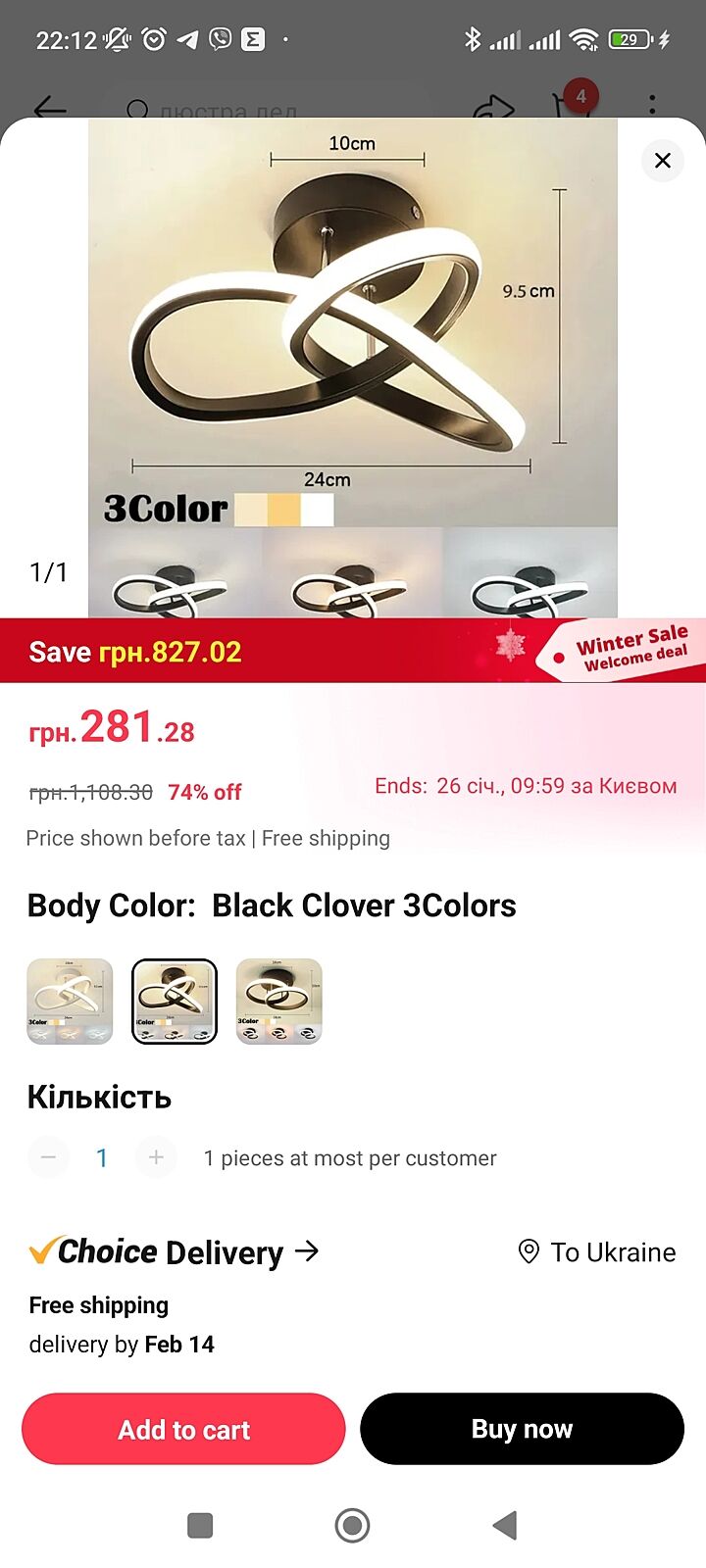The width and height of the screenshot is (706, 1568).
Task: Go back with the system back button
Action: coord(505,1525)
